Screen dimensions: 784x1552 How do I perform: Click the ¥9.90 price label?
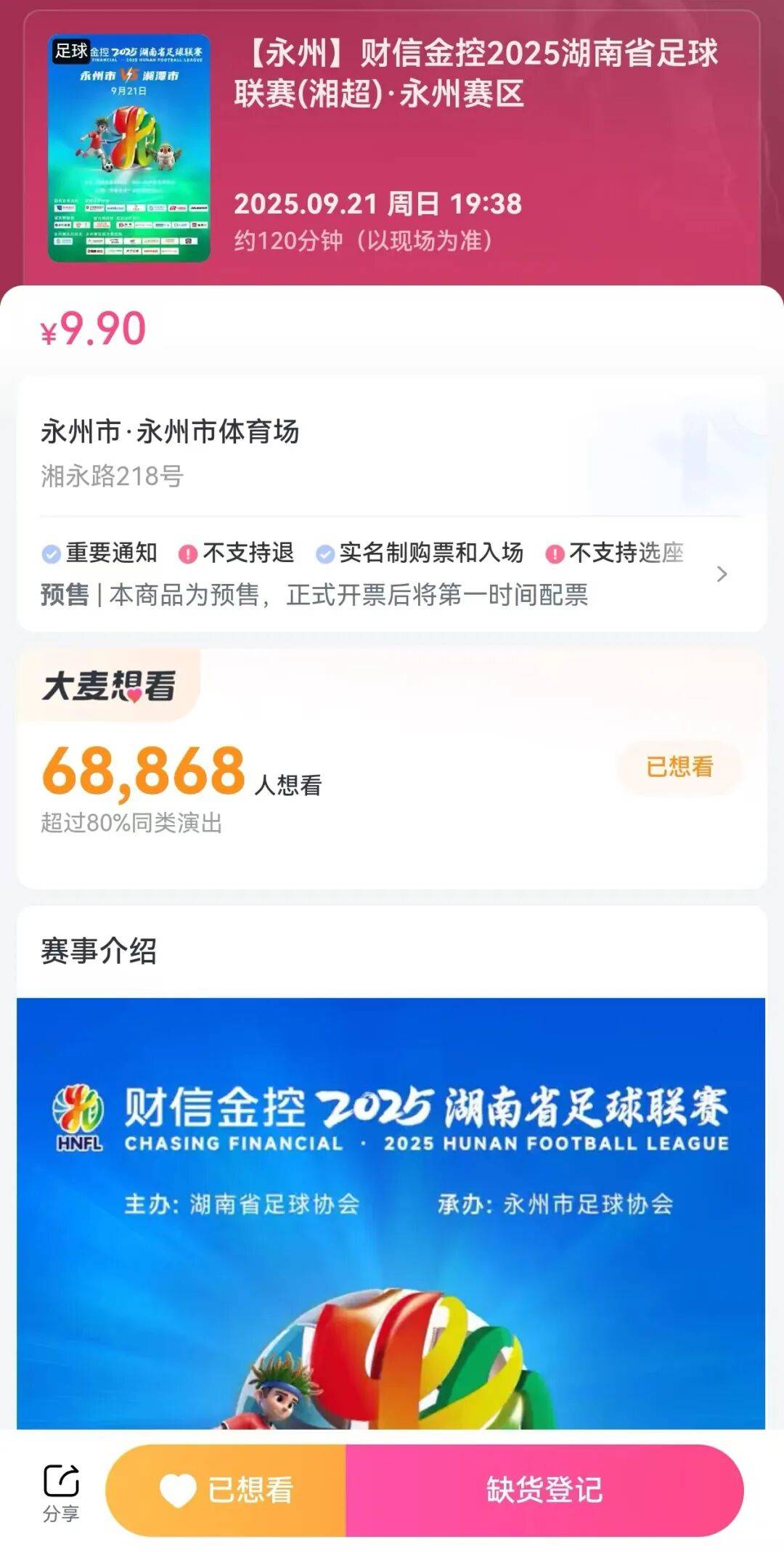click(92, 330)
